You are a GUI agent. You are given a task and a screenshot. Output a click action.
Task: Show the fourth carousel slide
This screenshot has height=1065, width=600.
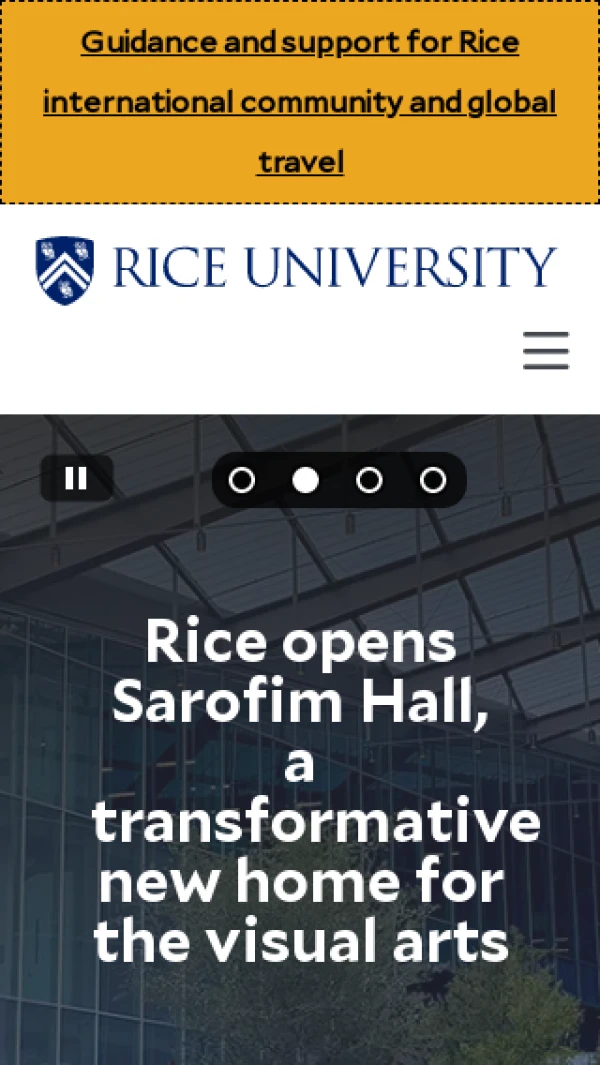click(x=433, y=481)
